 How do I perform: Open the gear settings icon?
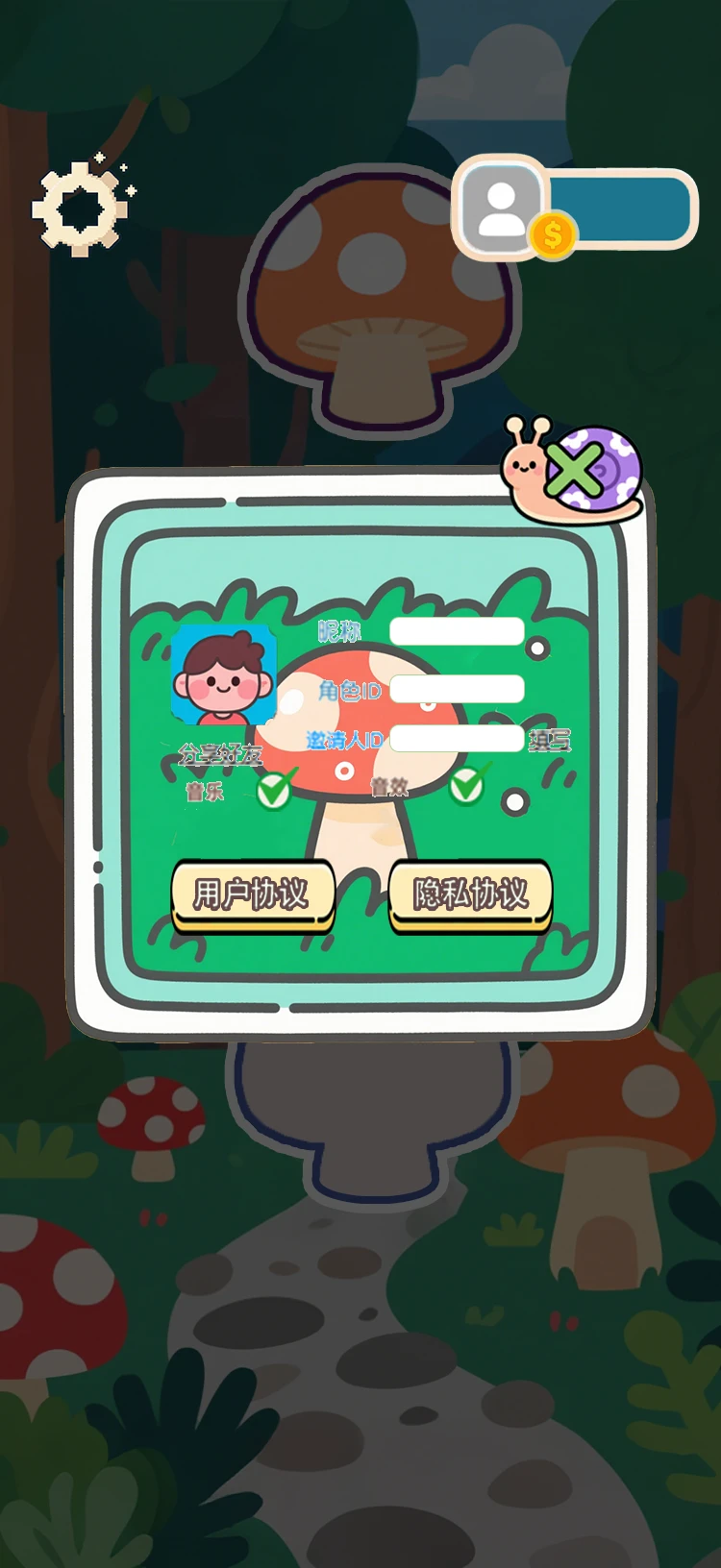pyautogui.click(x=80, y=208)
